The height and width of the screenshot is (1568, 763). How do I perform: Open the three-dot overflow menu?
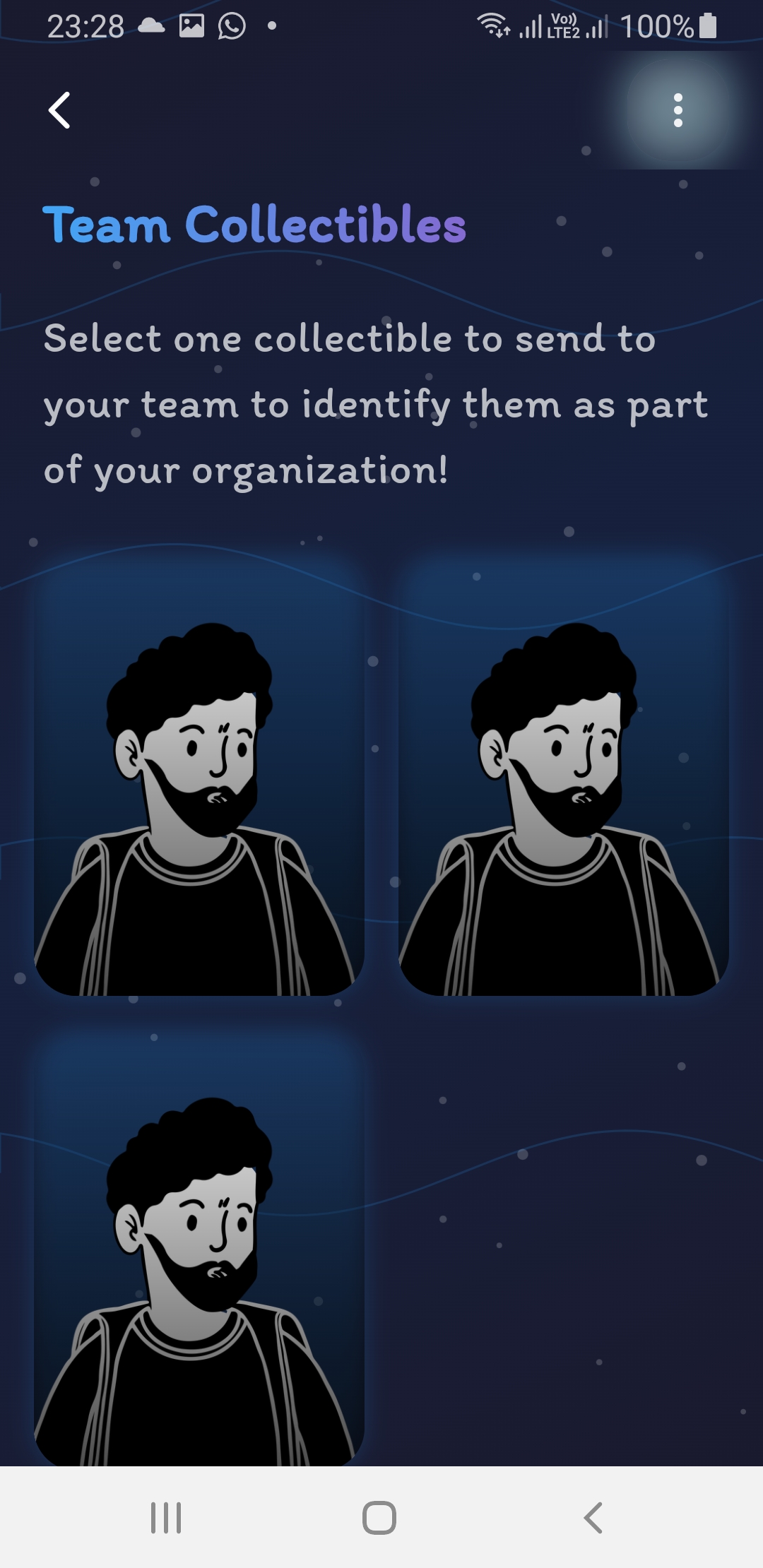point(678,110)
